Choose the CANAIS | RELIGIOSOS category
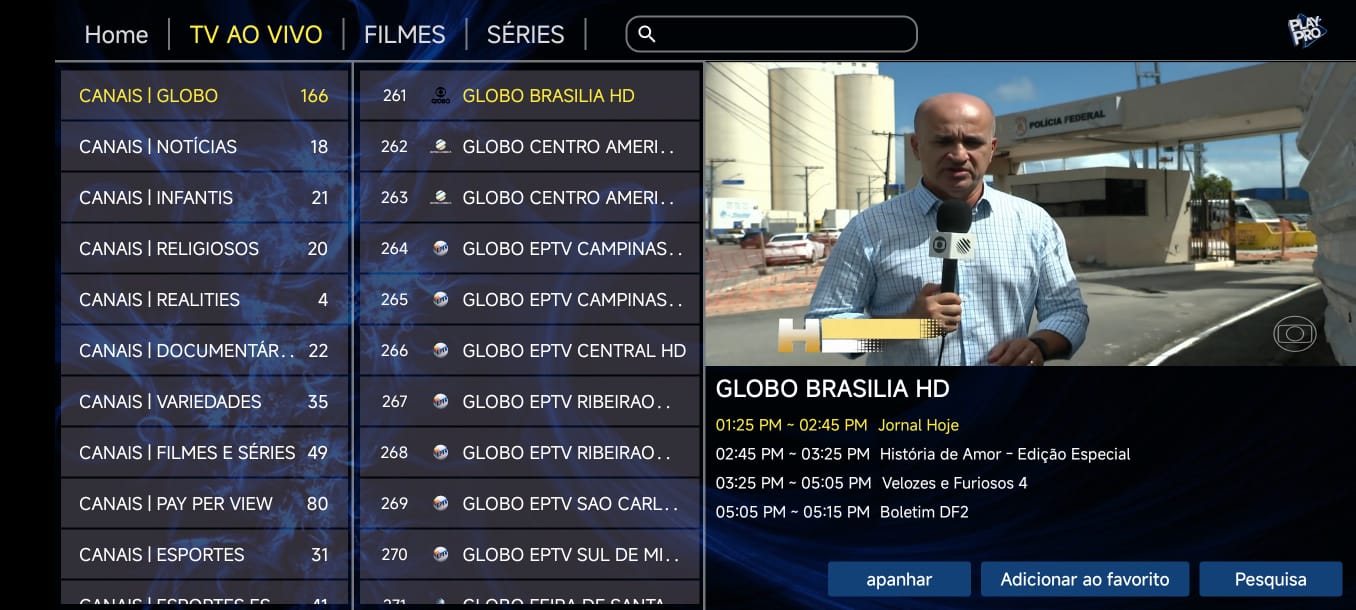The image size is (1356, 610). pos(204,249)
